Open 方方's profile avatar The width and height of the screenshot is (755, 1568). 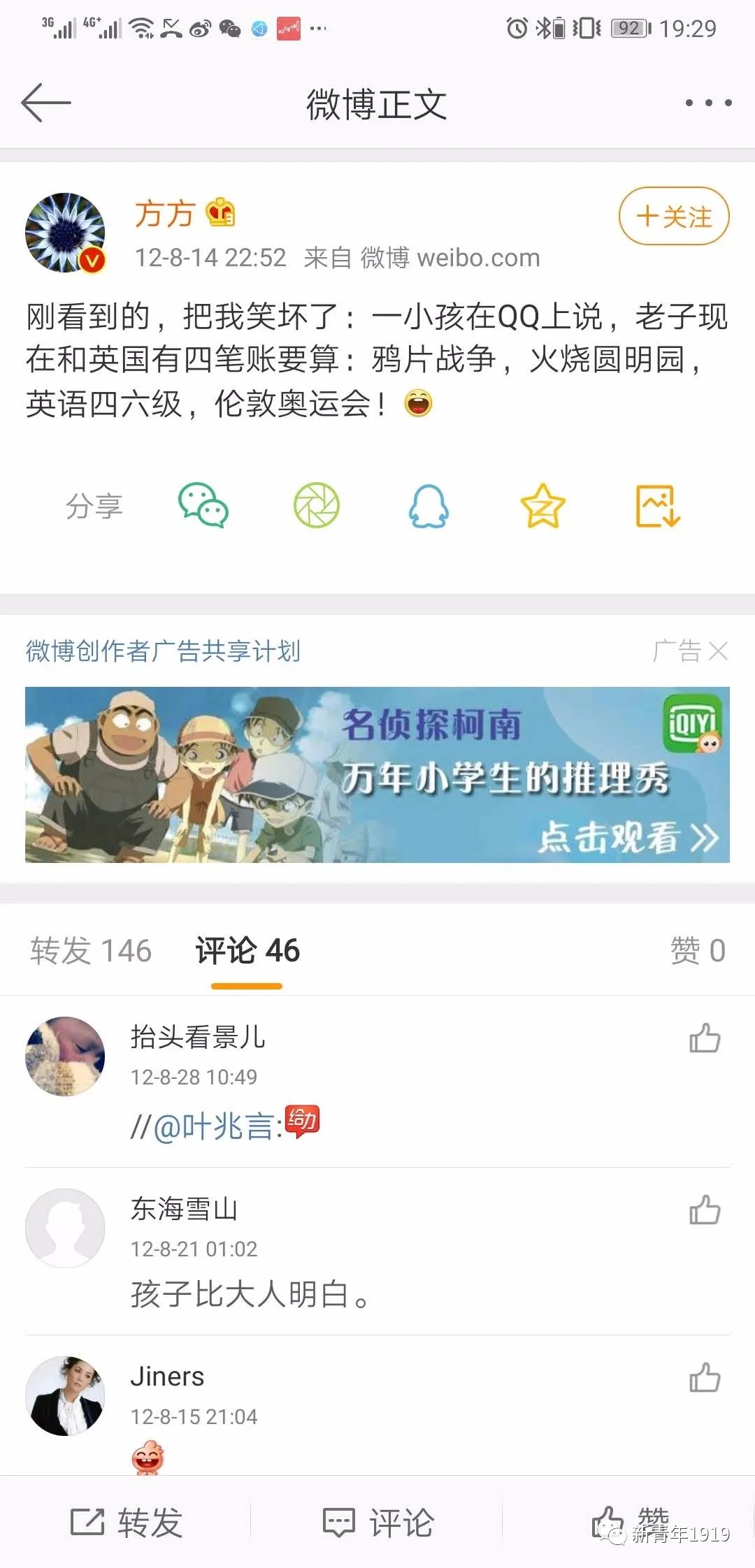(65, 233)
